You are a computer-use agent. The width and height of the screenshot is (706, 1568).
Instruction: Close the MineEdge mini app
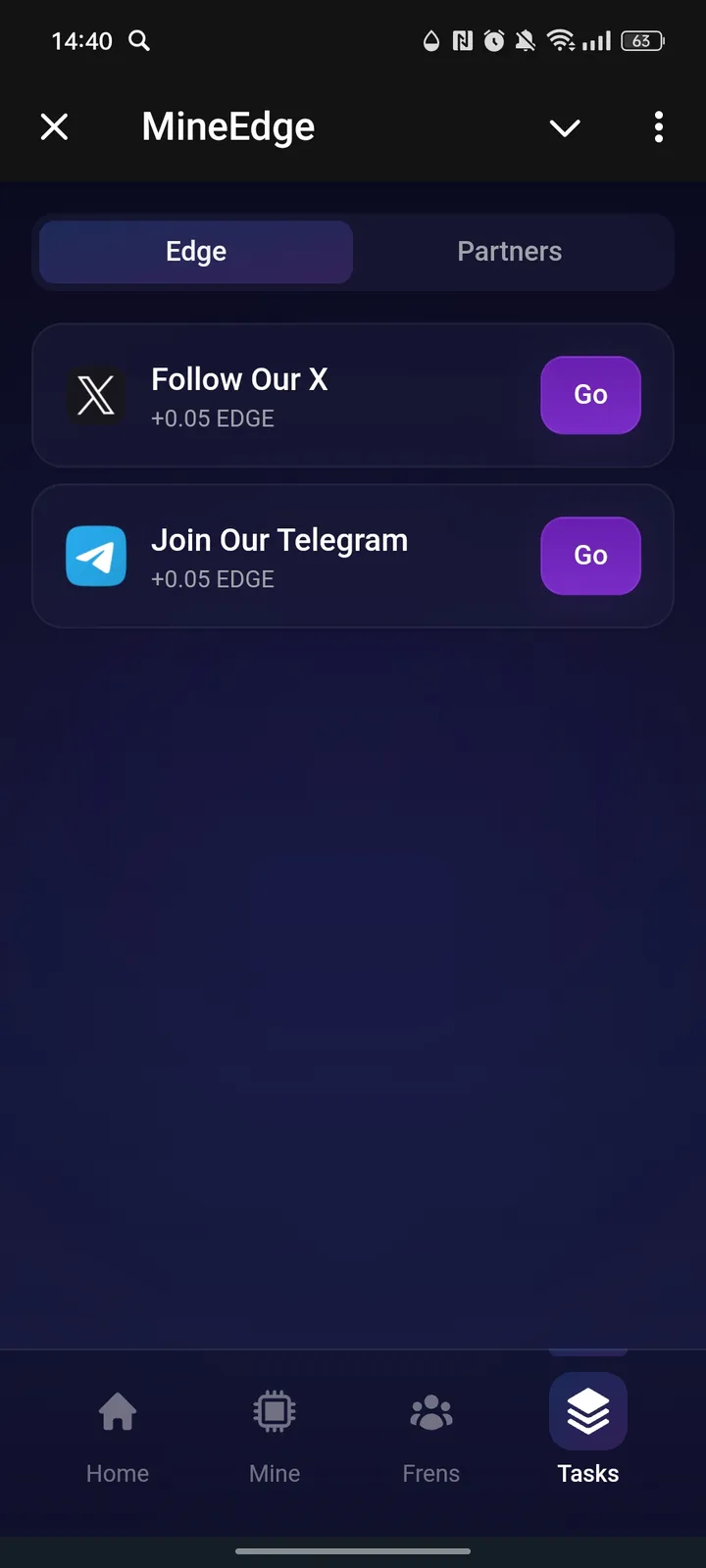click(55, 126)
